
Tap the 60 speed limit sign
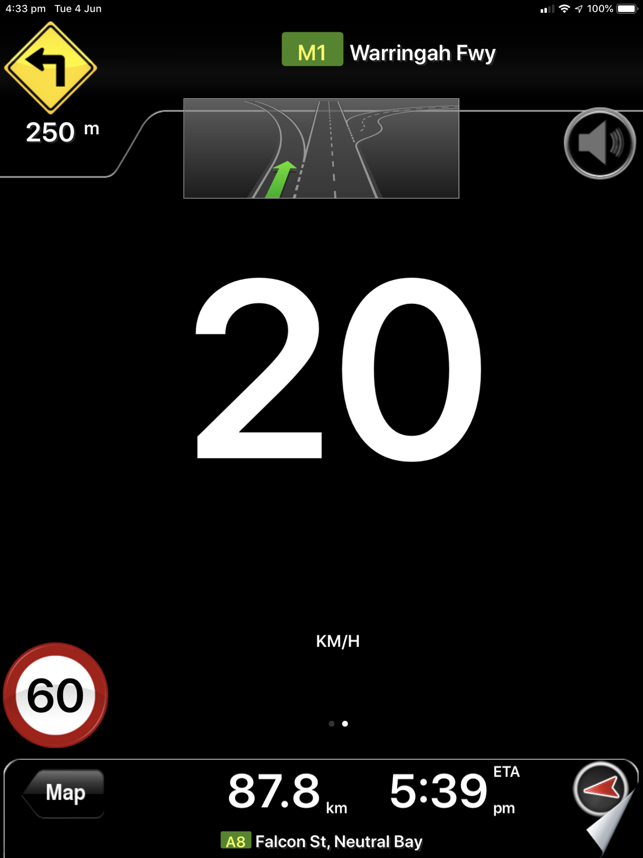click(x=55, y=695)
